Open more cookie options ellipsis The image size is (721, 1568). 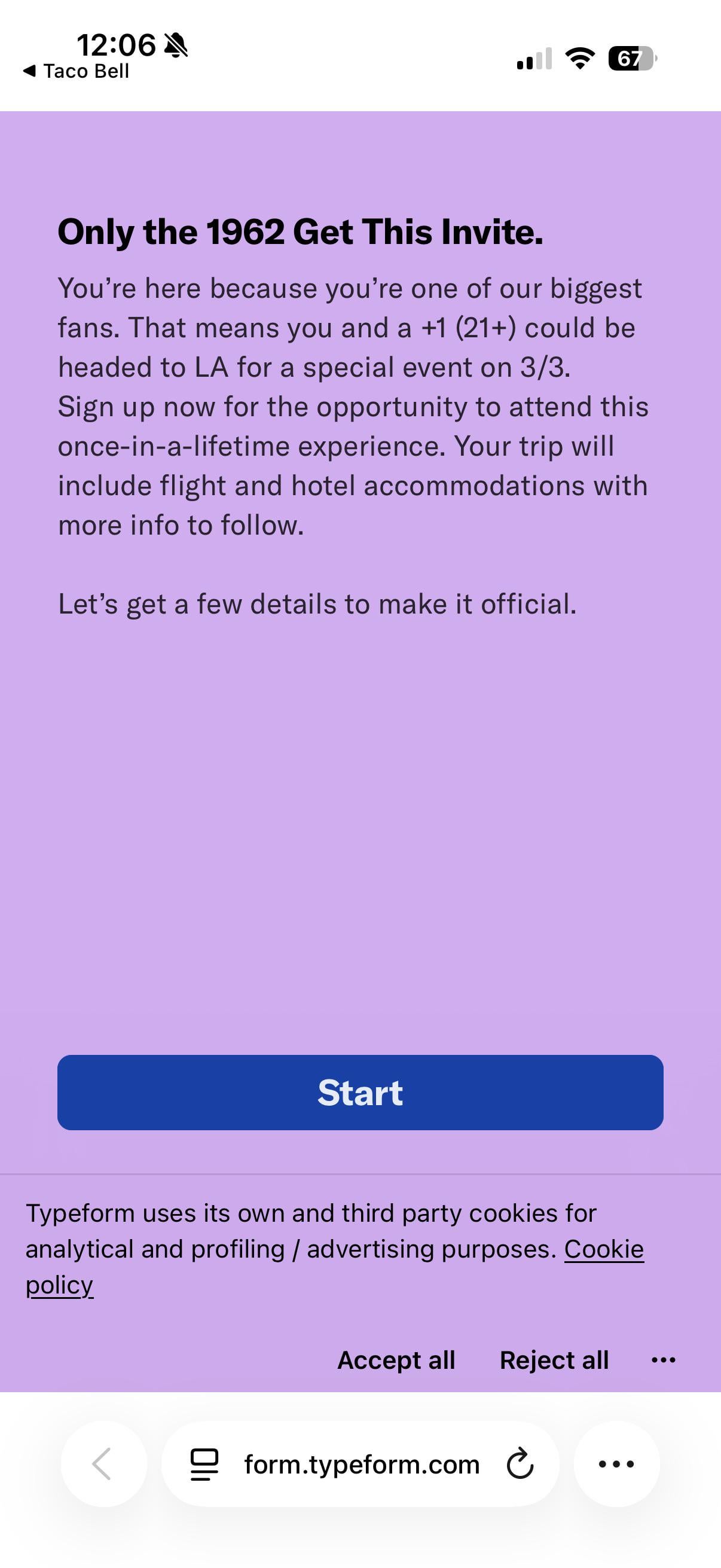[663, 1360]
